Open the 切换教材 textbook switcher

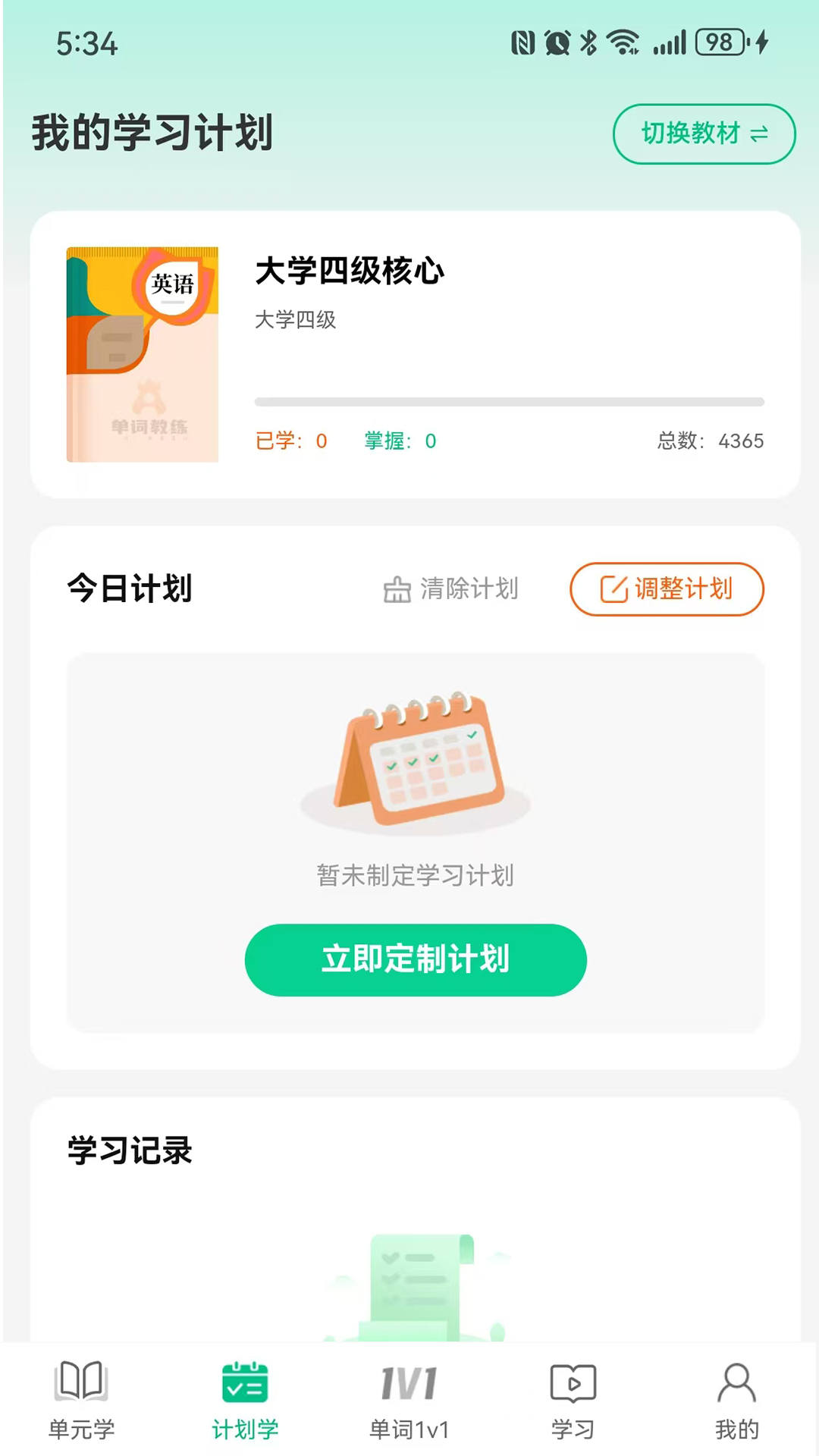pyautogui.click(x=704, y=134)
